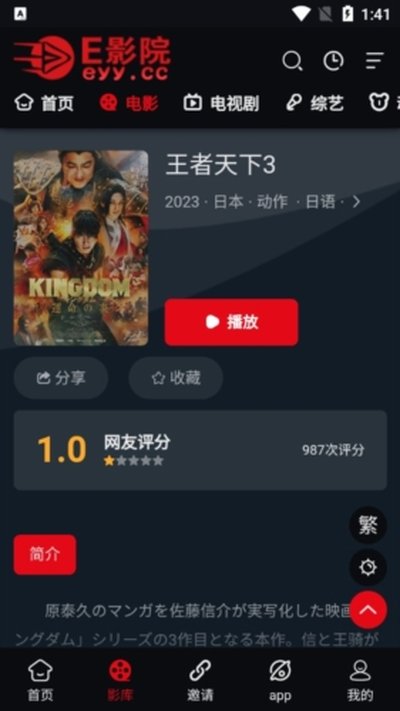Viewport: 400px width, 711px height.
Task: Select the 简介 tab
Action: [x=45, y=555]
